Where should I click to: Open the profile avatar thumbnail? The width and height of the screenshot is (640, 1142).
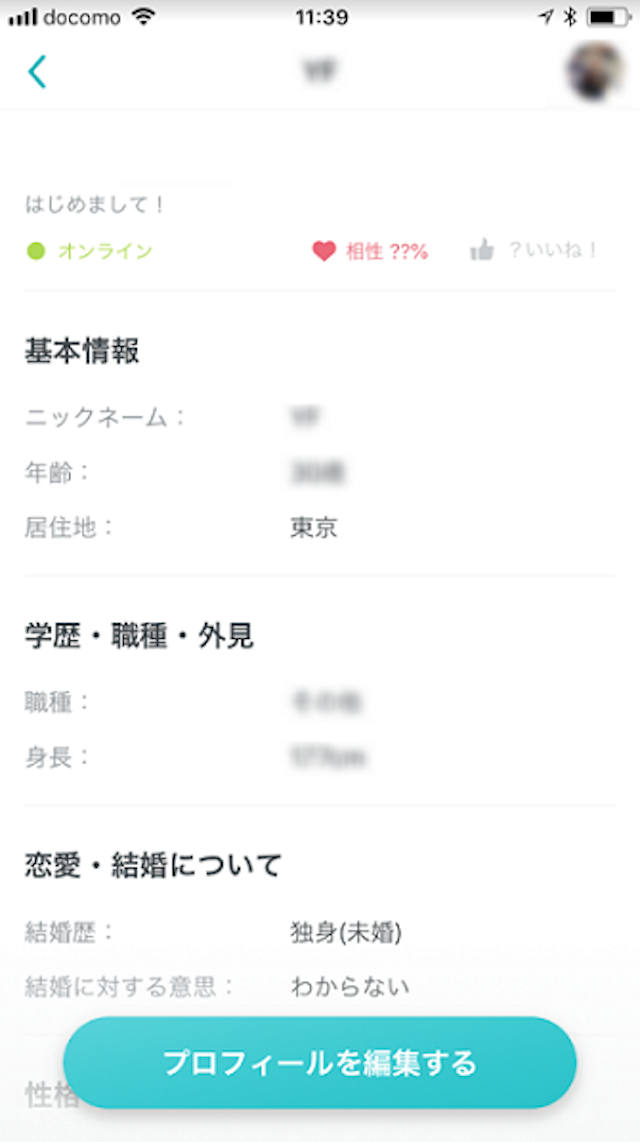pyautogui.click(x=595, y=72)
